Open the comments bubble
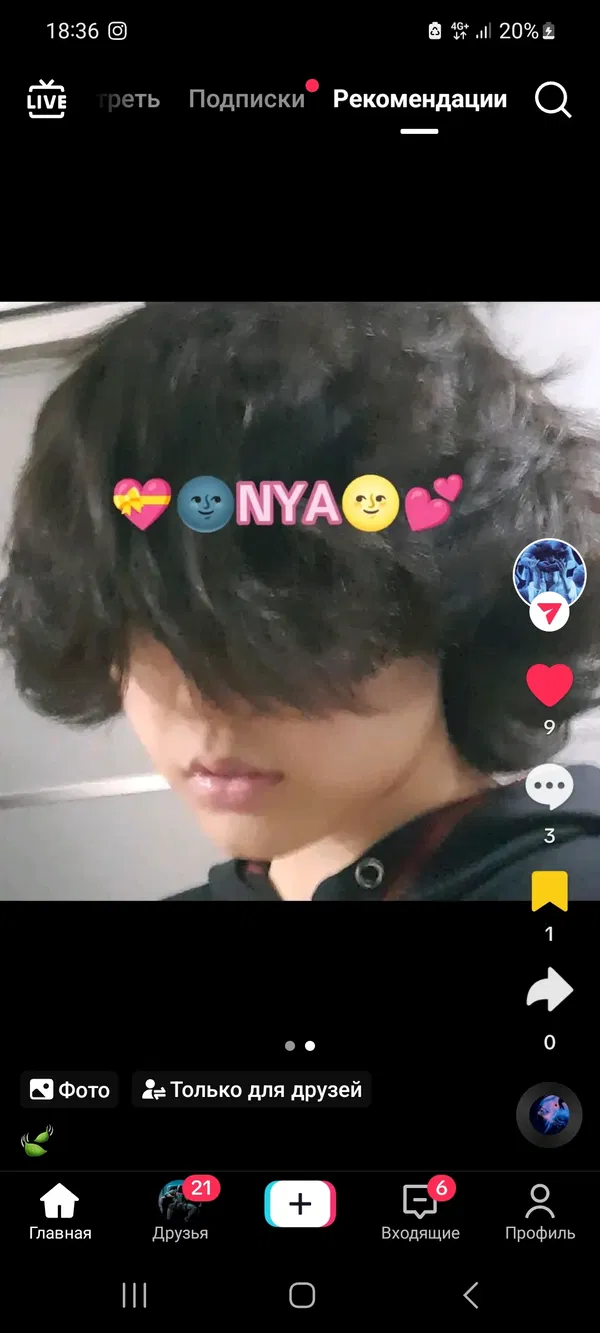The image size is (600, 1333). [x=549, y=788]
